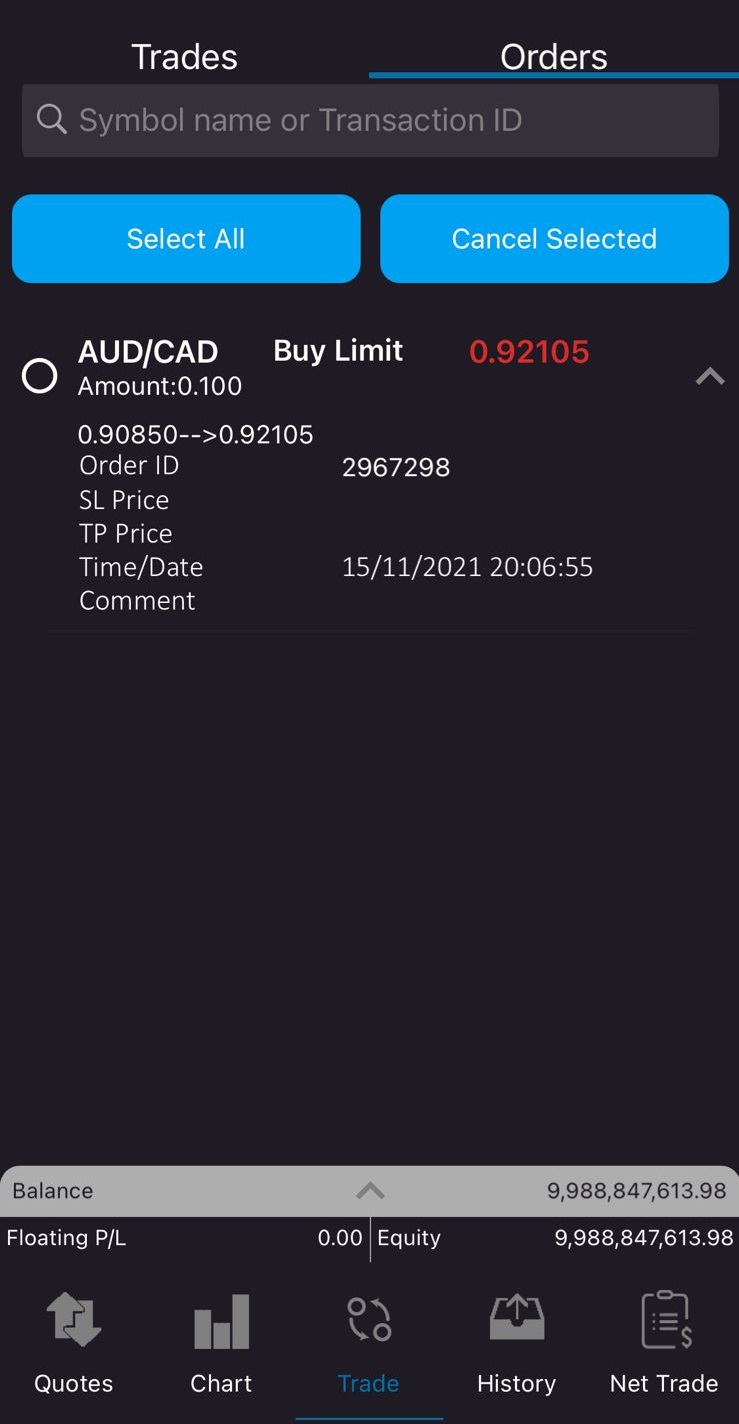739x1424 pixels.
Task: Select the AUD/CAD order radio circle
Action: point(40,376)
